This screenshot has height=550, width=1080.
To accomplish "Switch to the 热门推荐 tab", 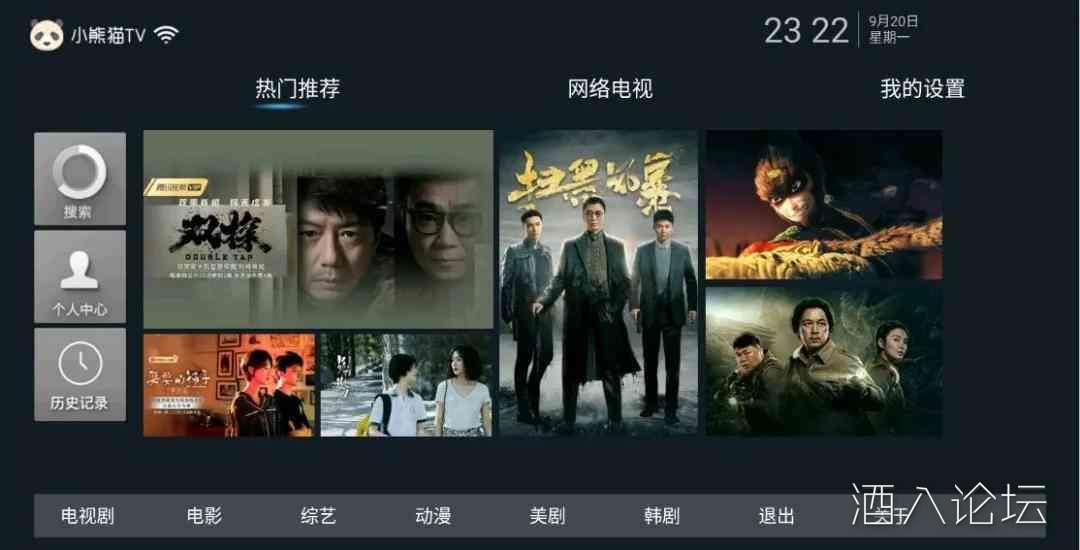I will pos(297,89).
